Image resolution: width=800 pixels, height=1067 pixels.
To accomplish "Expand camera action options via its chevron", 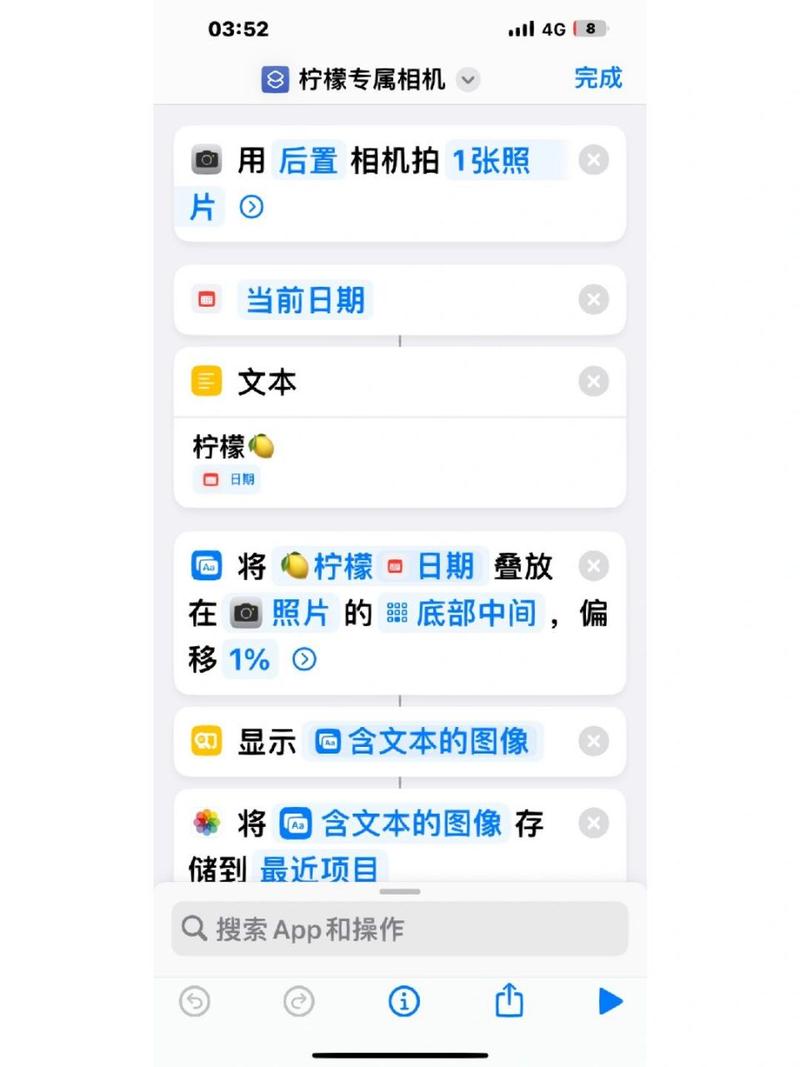I will click(x=251, y=207).
